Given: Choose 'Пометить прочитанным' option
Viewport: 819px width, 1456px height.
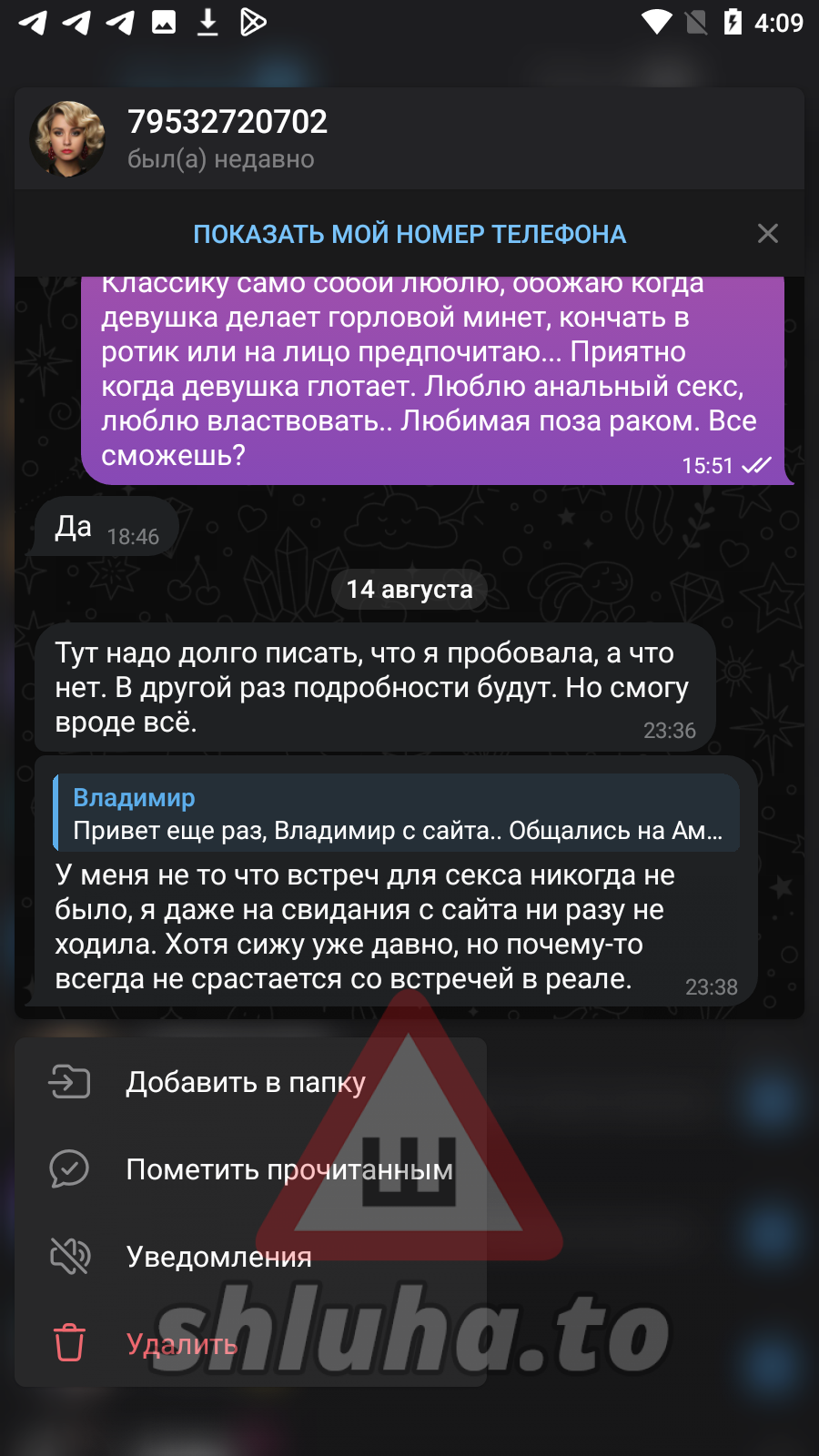Looking at the screenshot, I should tap(288, 1169).
